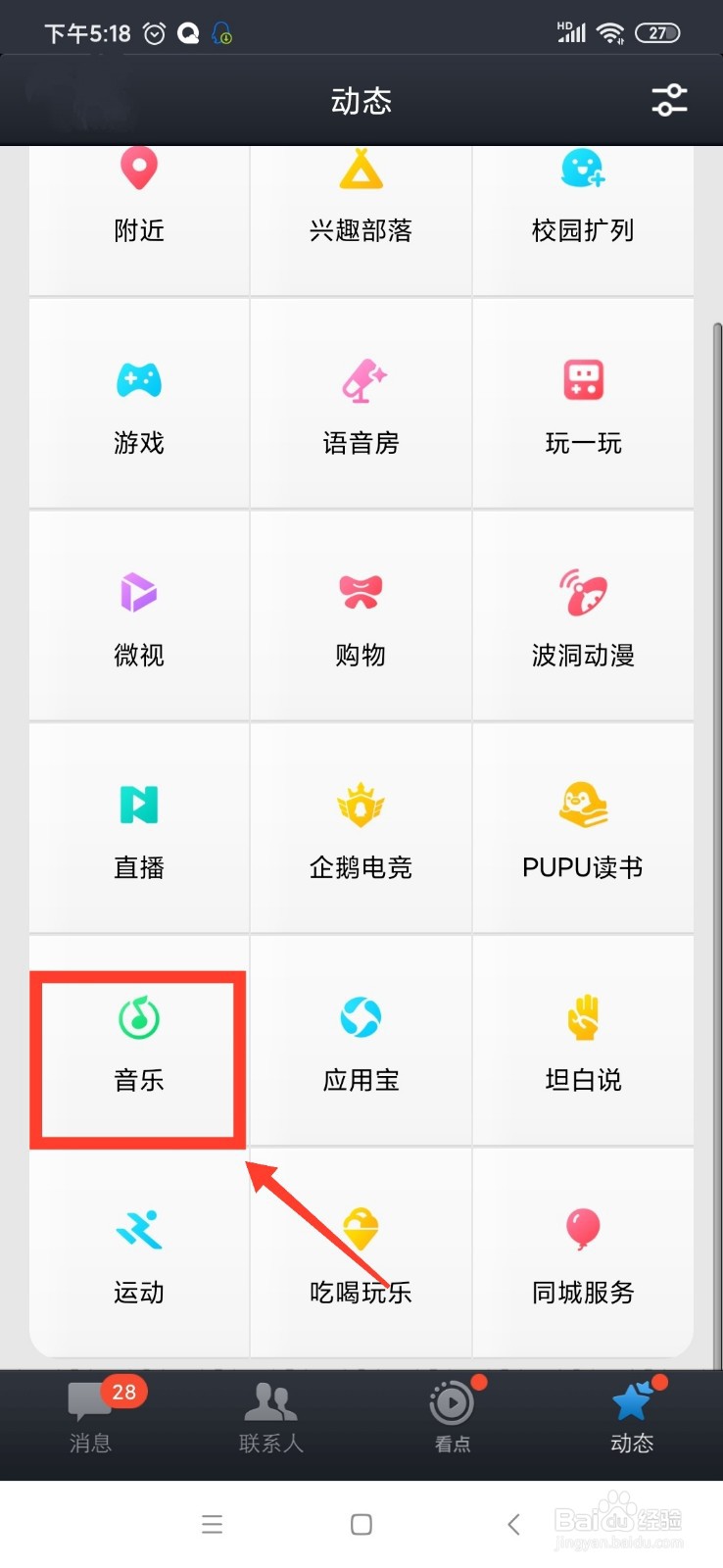Screen dimensions: 723x1568
Task: Open the 同城服务 local services
Action: pos(583,1252)
